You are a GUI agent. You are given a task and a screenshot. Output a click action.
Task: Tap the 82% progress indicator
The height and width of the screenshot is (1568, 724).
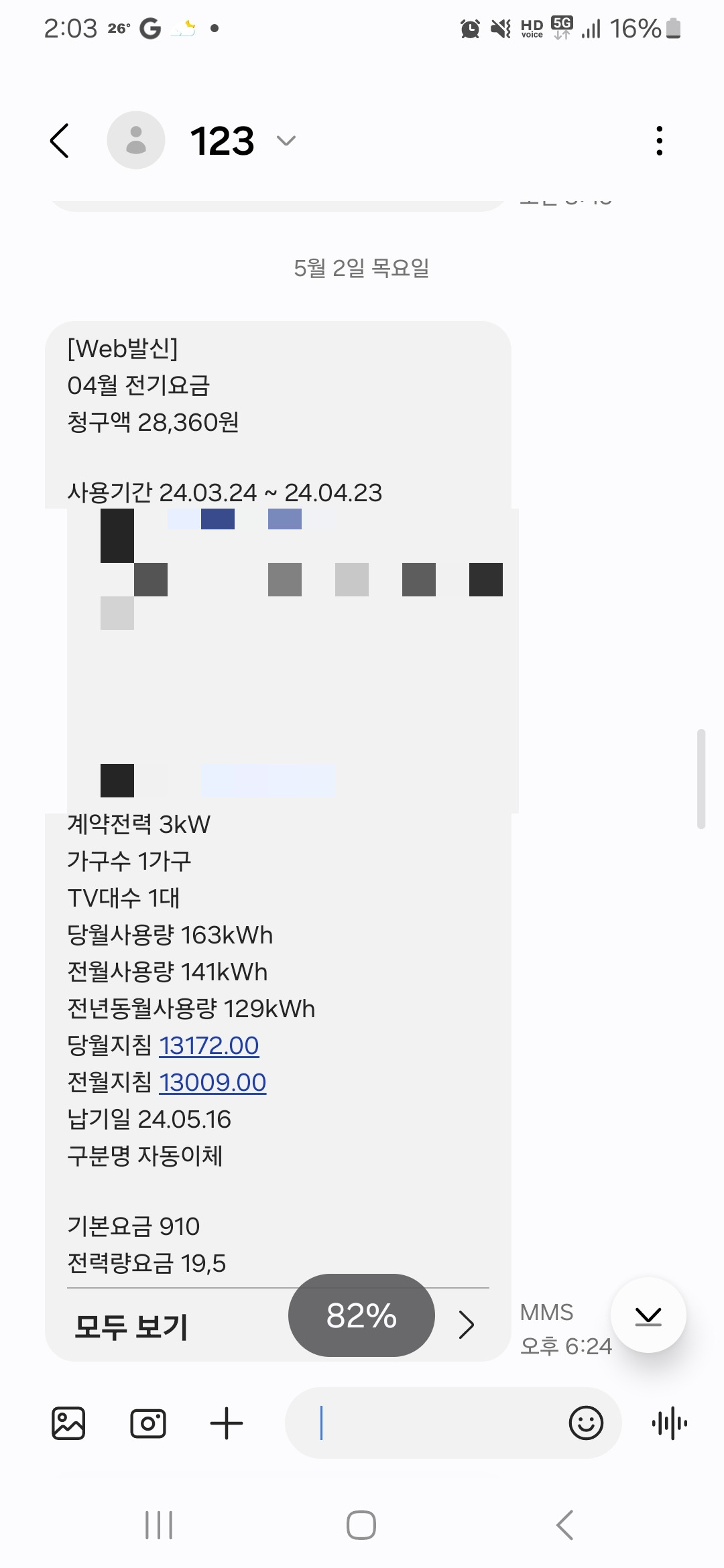(x=361, y=1315)
